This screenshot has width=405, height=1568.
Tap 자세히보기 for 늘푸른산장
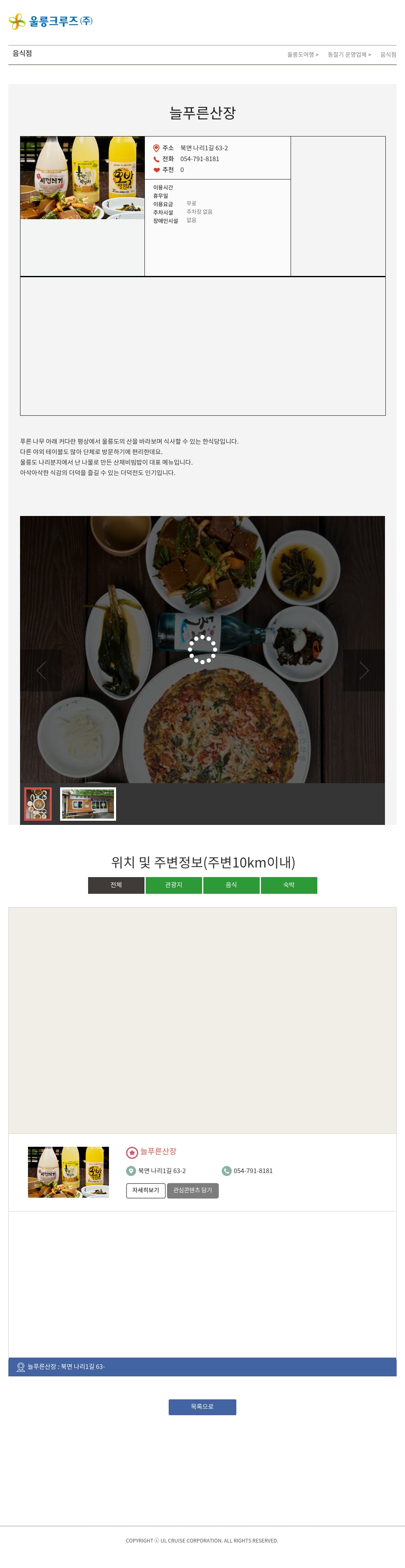click(x=146, y=1190)
